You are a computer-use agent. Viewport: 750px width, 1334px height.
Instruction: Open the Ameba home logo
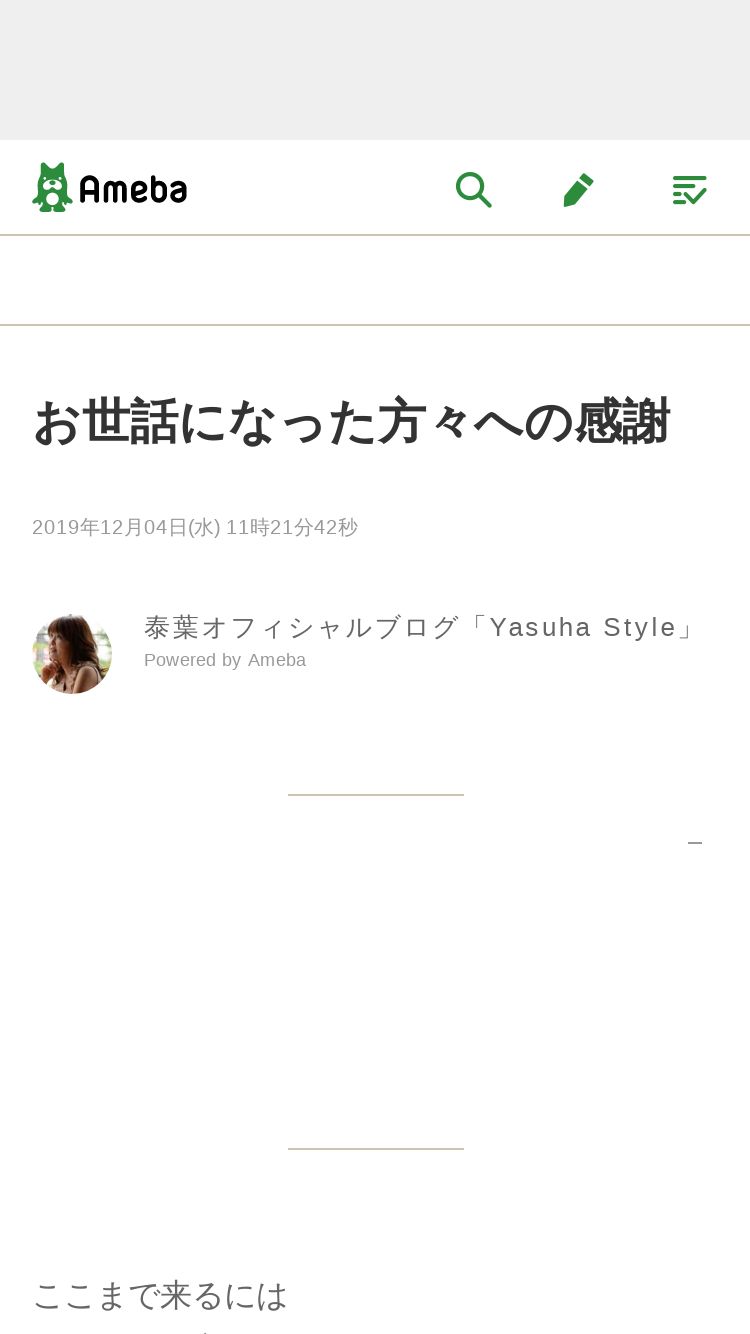(110, 188)
